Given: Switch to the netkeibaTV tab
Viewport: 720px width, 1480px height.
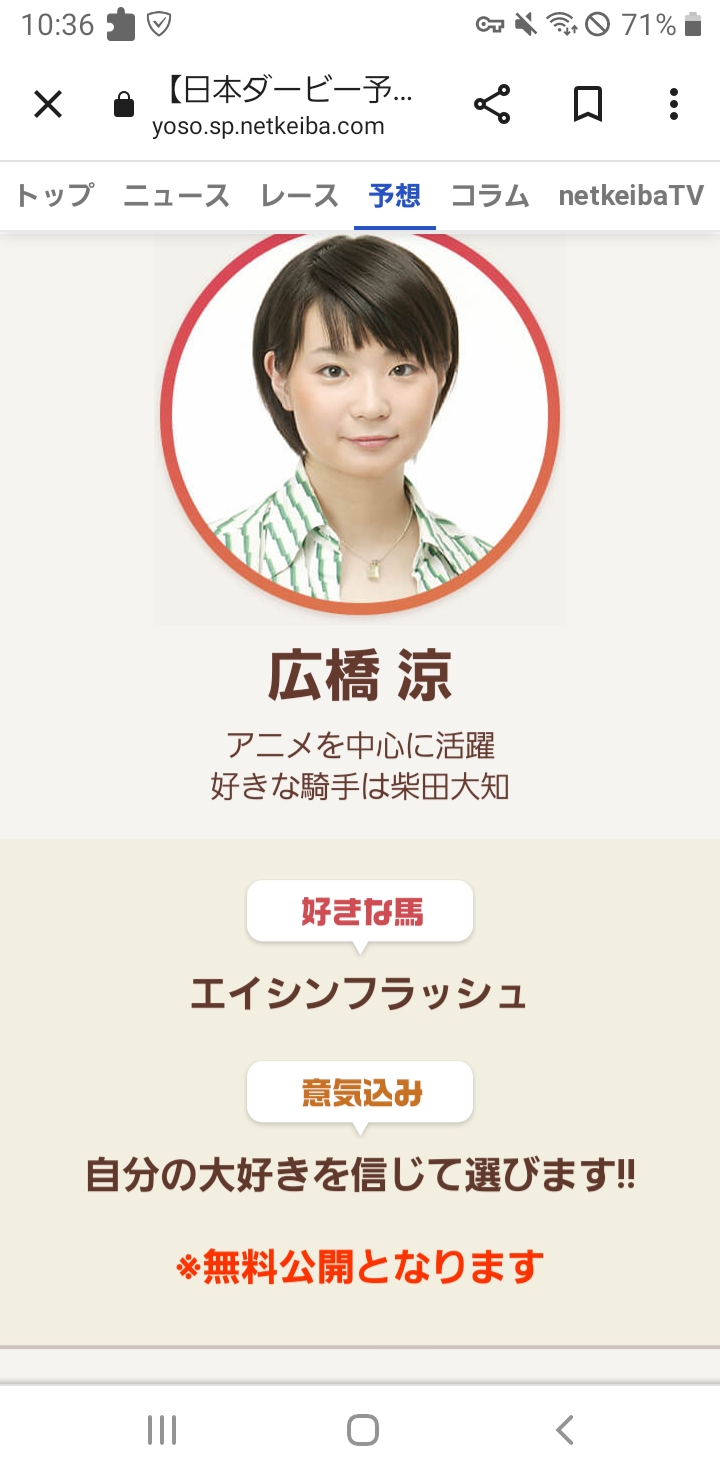Looking at the screenshot, I should (x=631, y=196).
